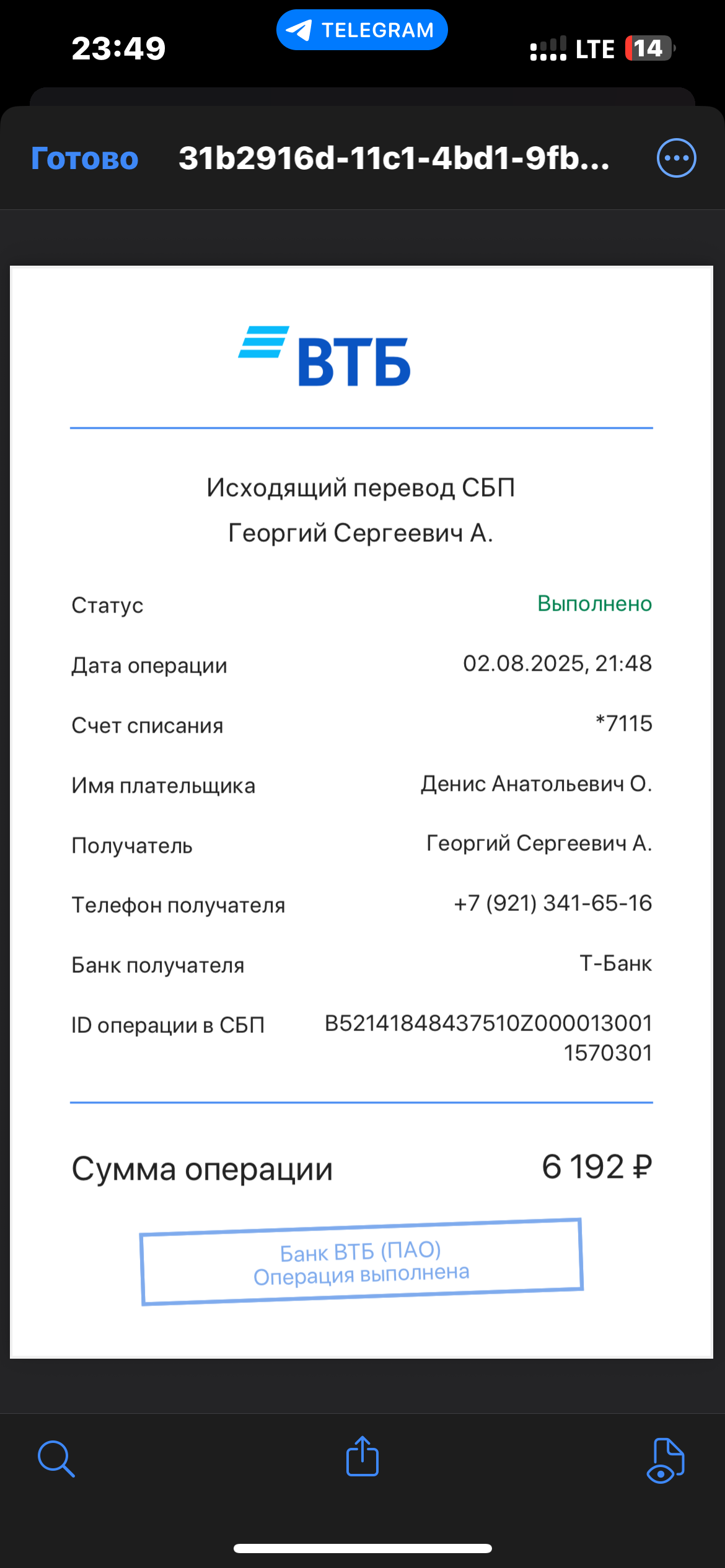Return to Telegram via the status bar pill
Viewport: 725px width, 1568px height.
362,30
